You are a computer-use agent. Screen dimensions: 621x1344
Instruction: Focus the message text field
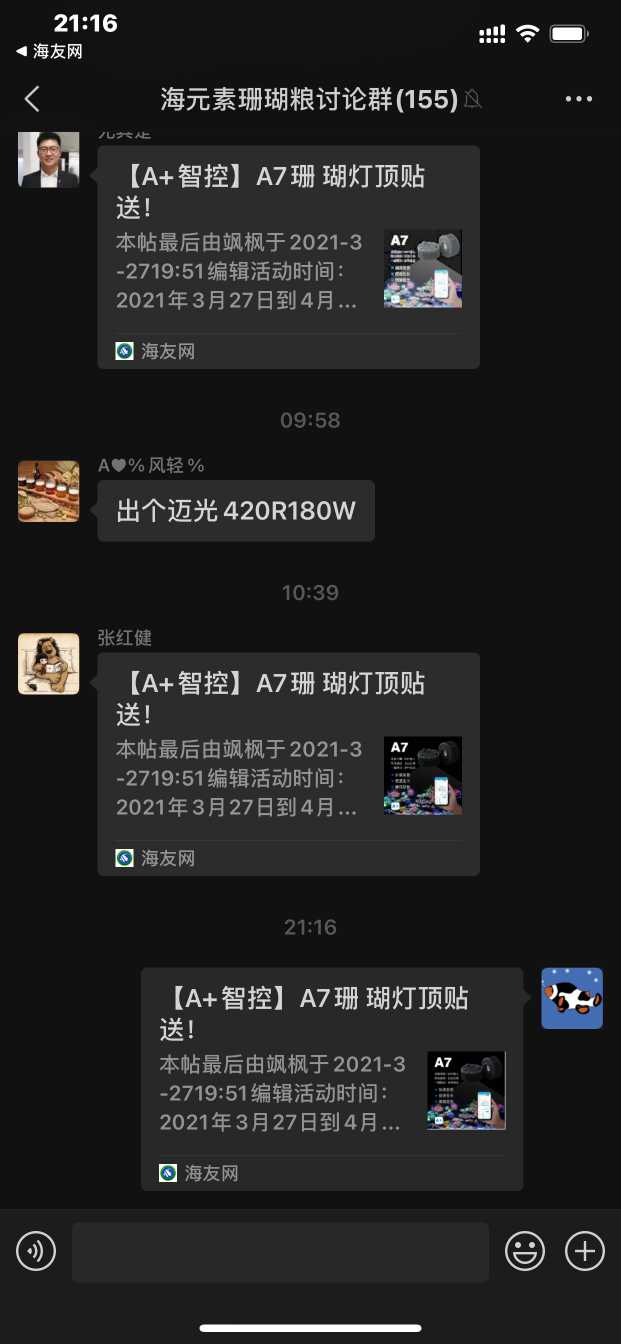pyautogui.click(x=280, y=1252)
